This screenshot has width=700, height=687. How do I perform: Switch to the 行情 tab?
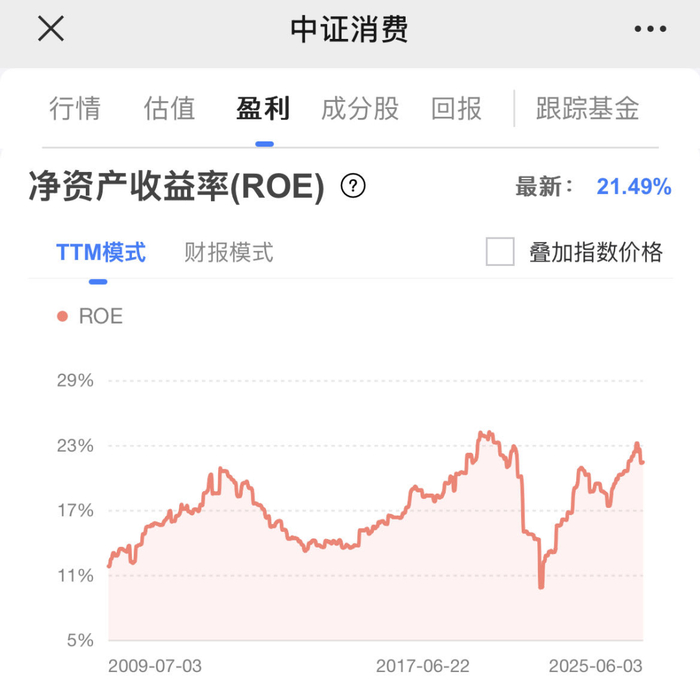coord(75,108)
